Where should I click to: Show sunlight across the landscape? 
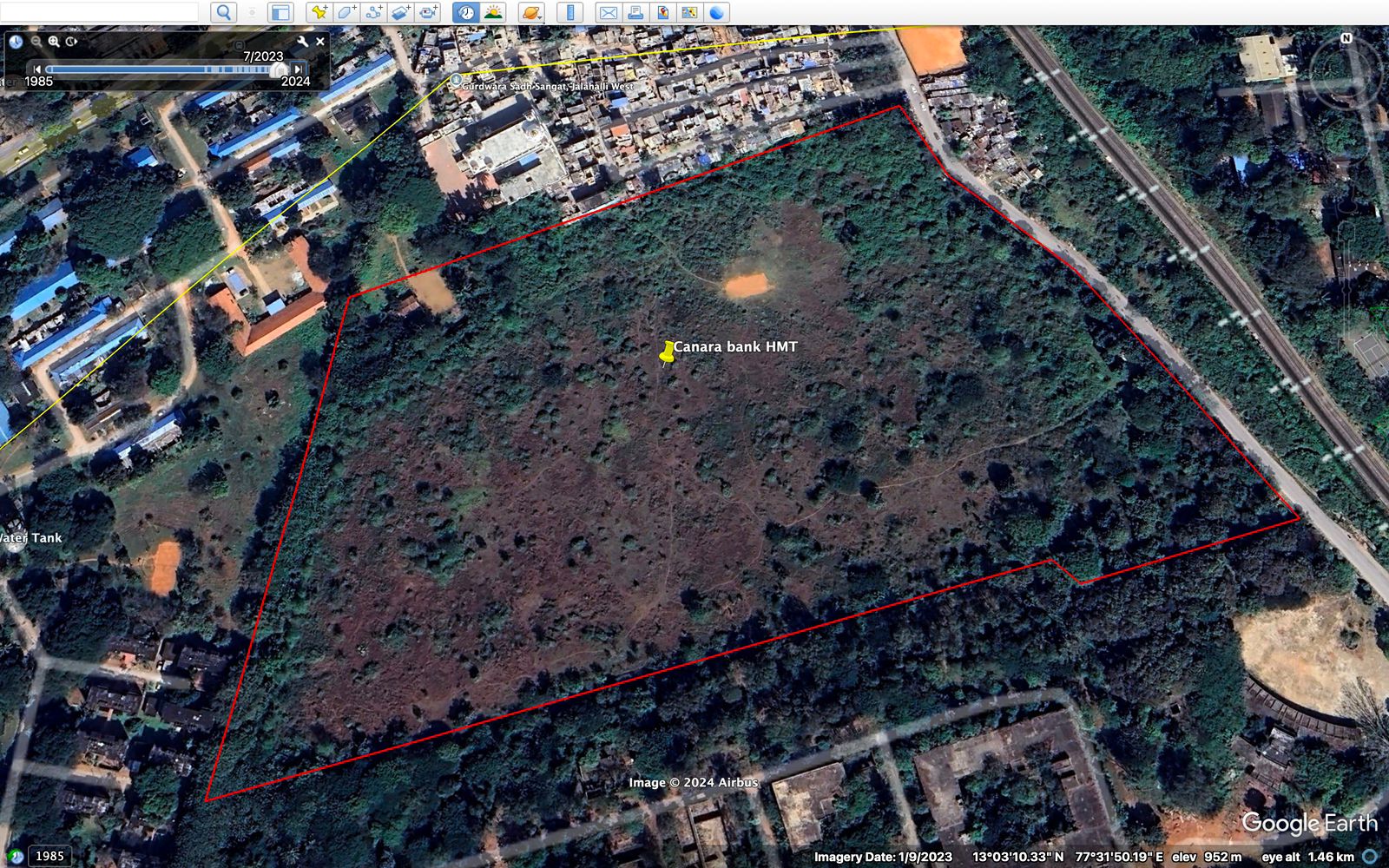(x=493, y=12)
